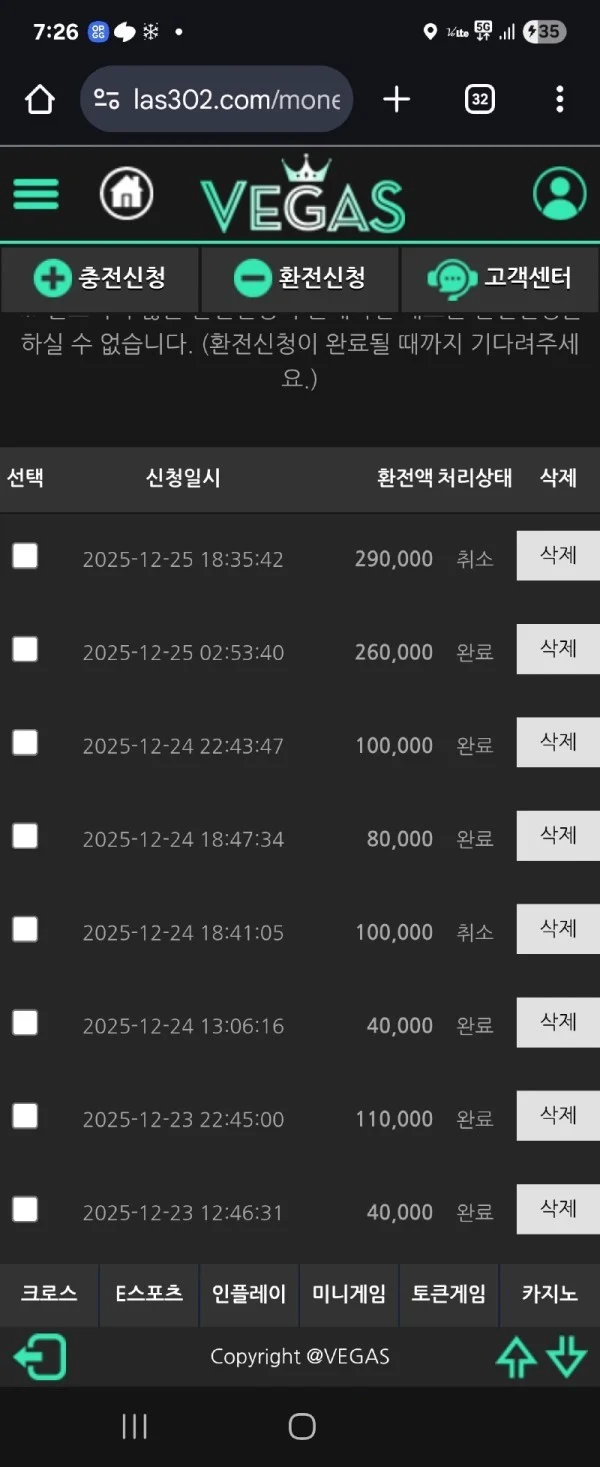Open the browser tab switcher

480,99
